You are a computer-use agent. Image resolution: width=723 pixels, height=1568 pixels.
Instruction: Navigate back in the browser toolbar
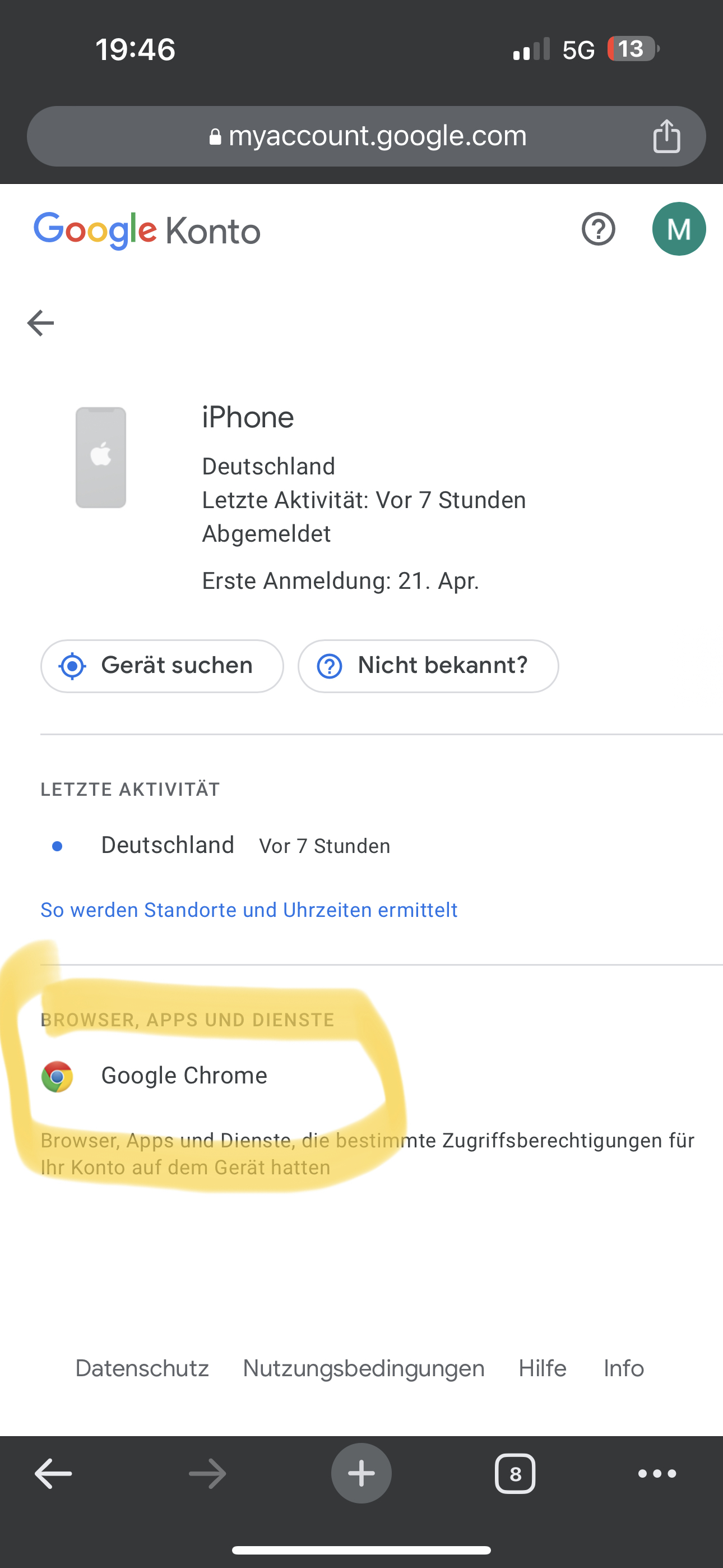point(54,1474)
